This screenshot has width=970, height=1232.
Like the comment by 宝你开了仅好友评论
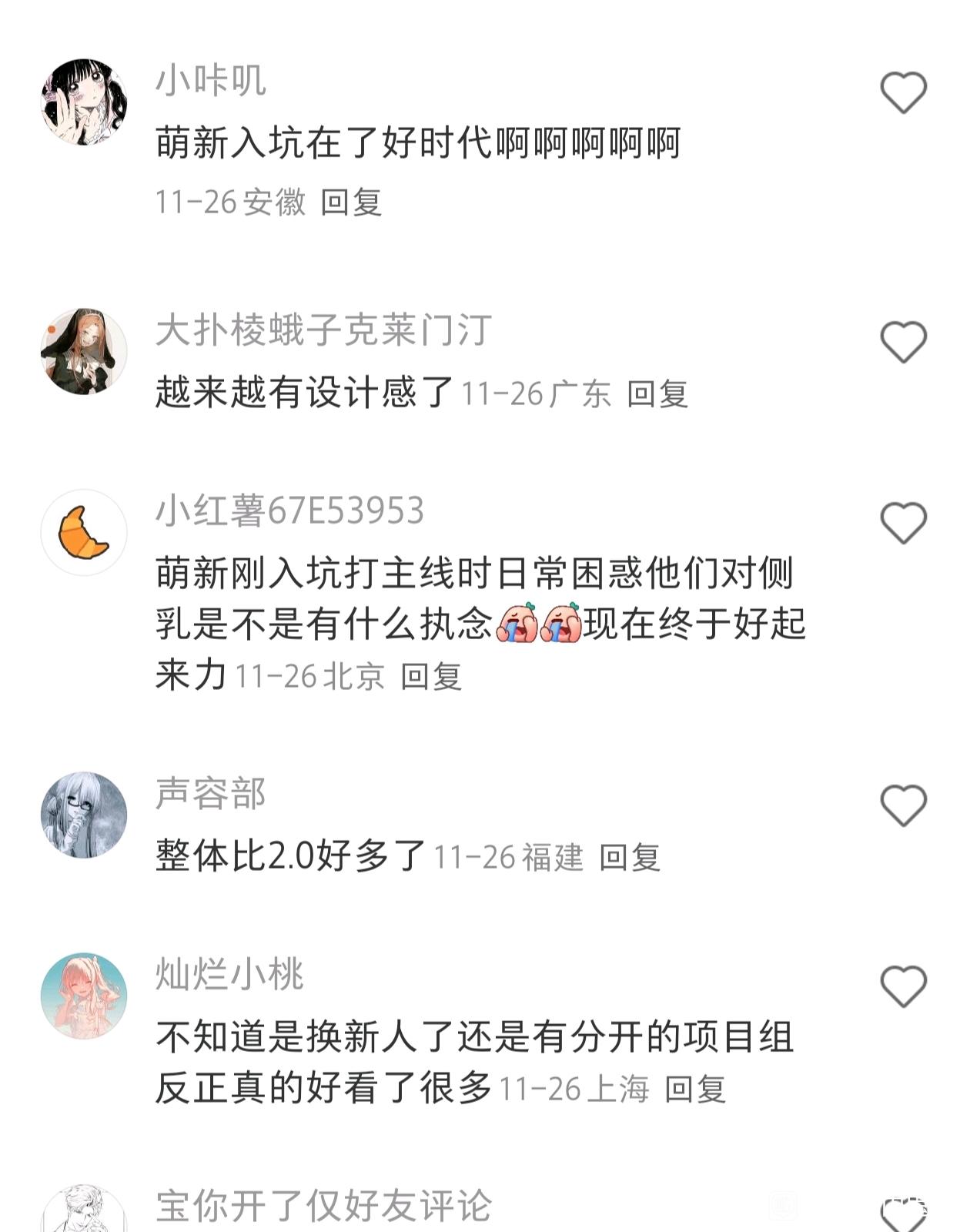pyautogui.click(x=903, y=1217)
